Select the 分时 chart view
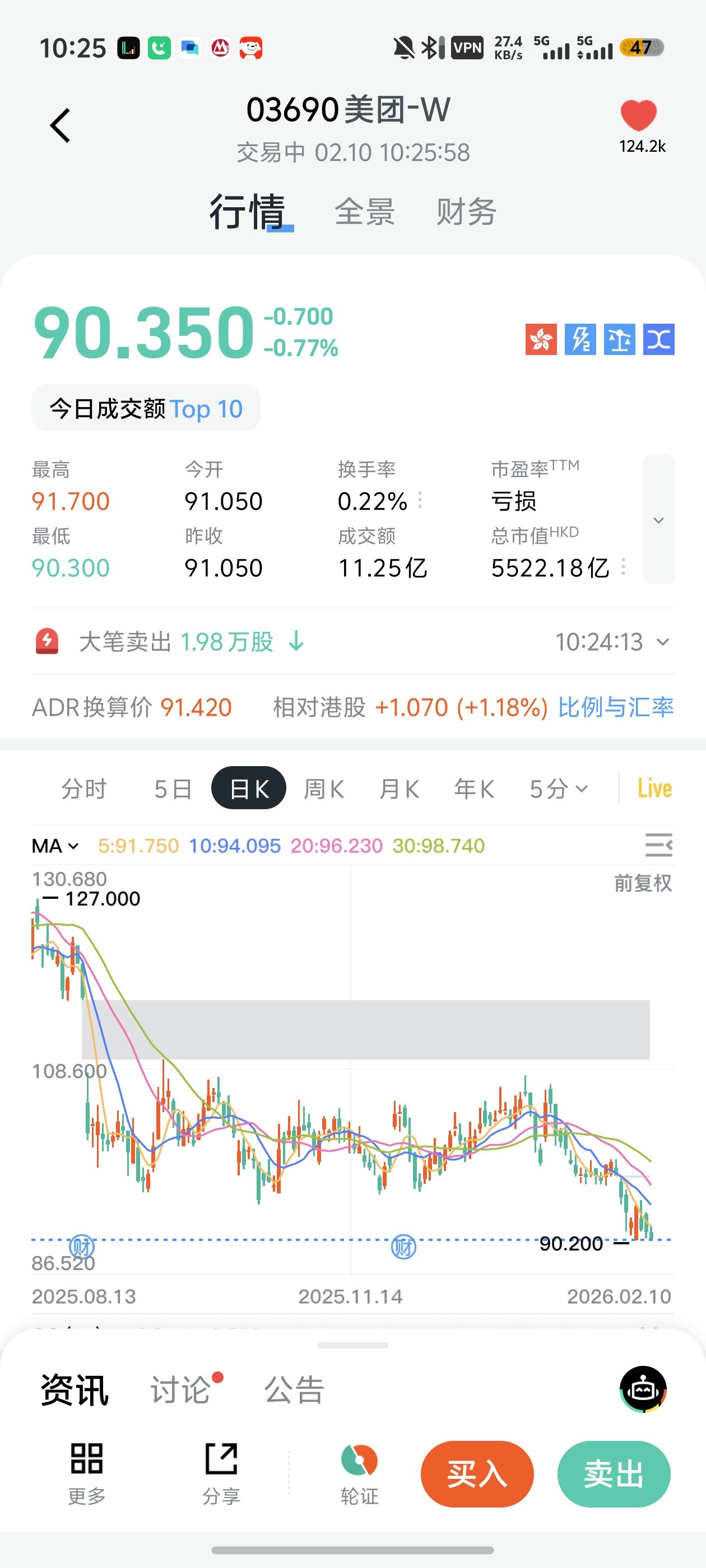The height and width of the screenshot is (1568, 706). [x=84, y=789]
